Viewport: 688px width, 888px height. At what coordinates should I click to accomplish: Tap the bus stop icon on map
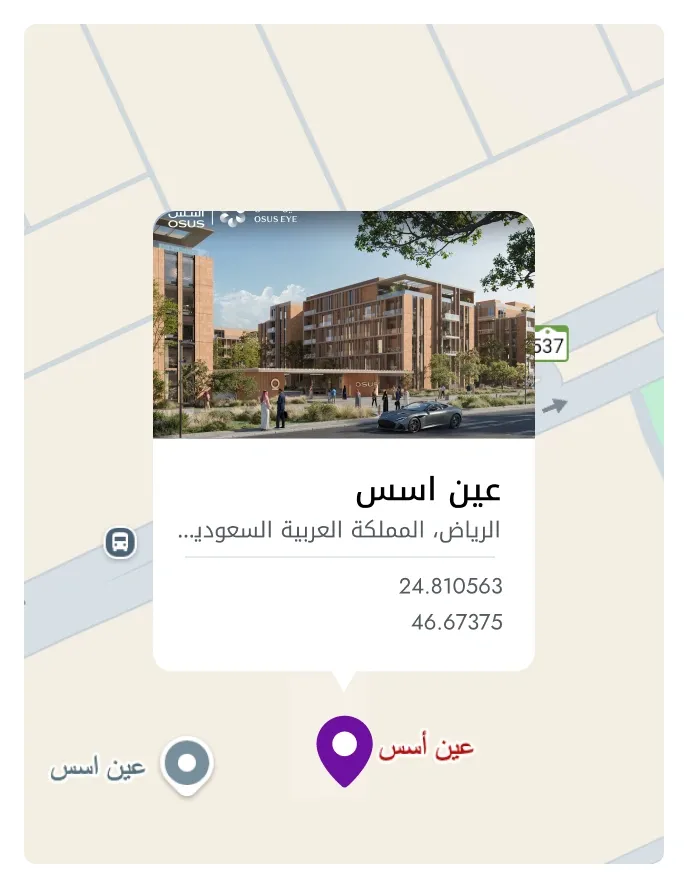click(x=120, y=543)
